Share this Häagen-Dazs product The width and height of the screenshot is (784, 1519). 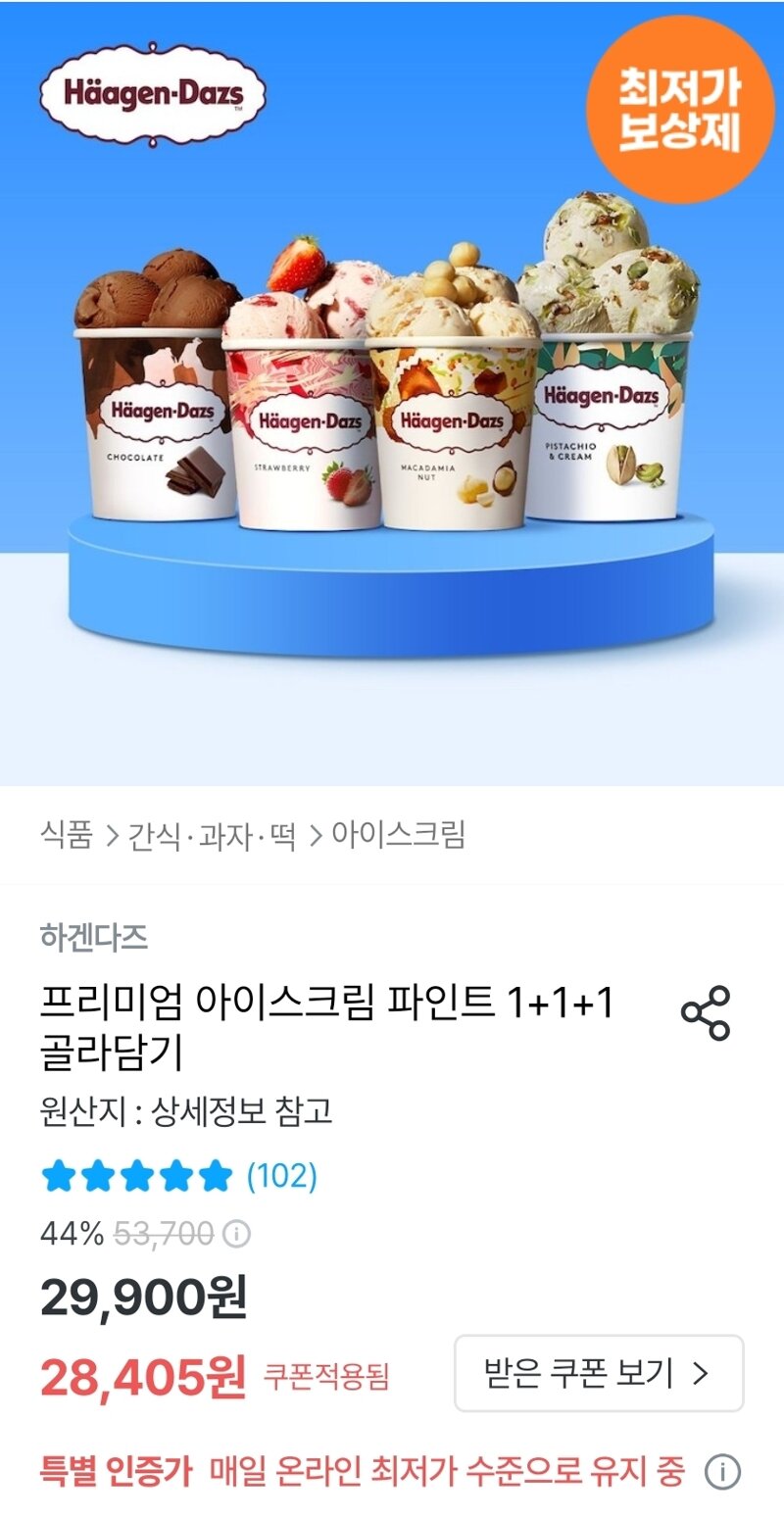(706, 1013)
